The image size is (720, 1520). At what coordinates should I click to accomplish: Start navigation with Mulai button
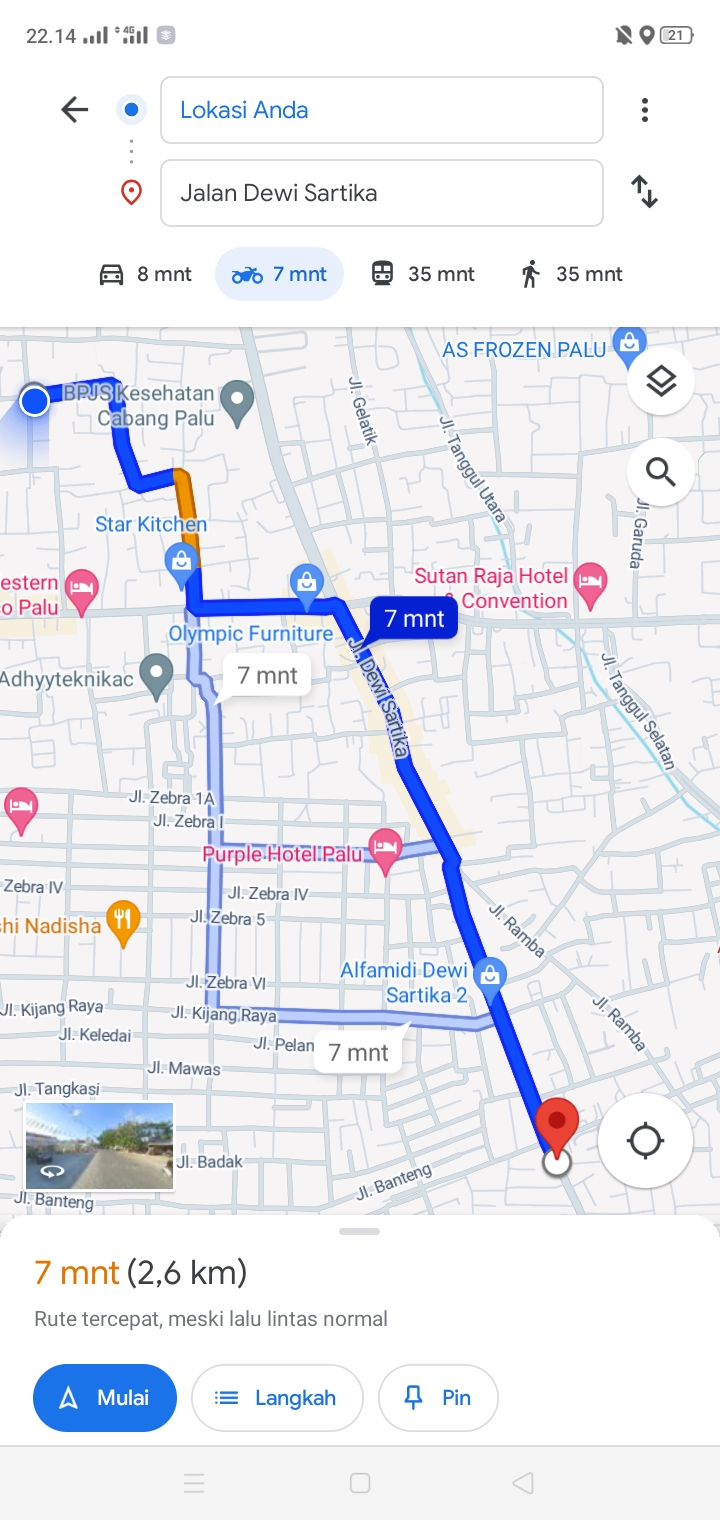coord(105,1398)
